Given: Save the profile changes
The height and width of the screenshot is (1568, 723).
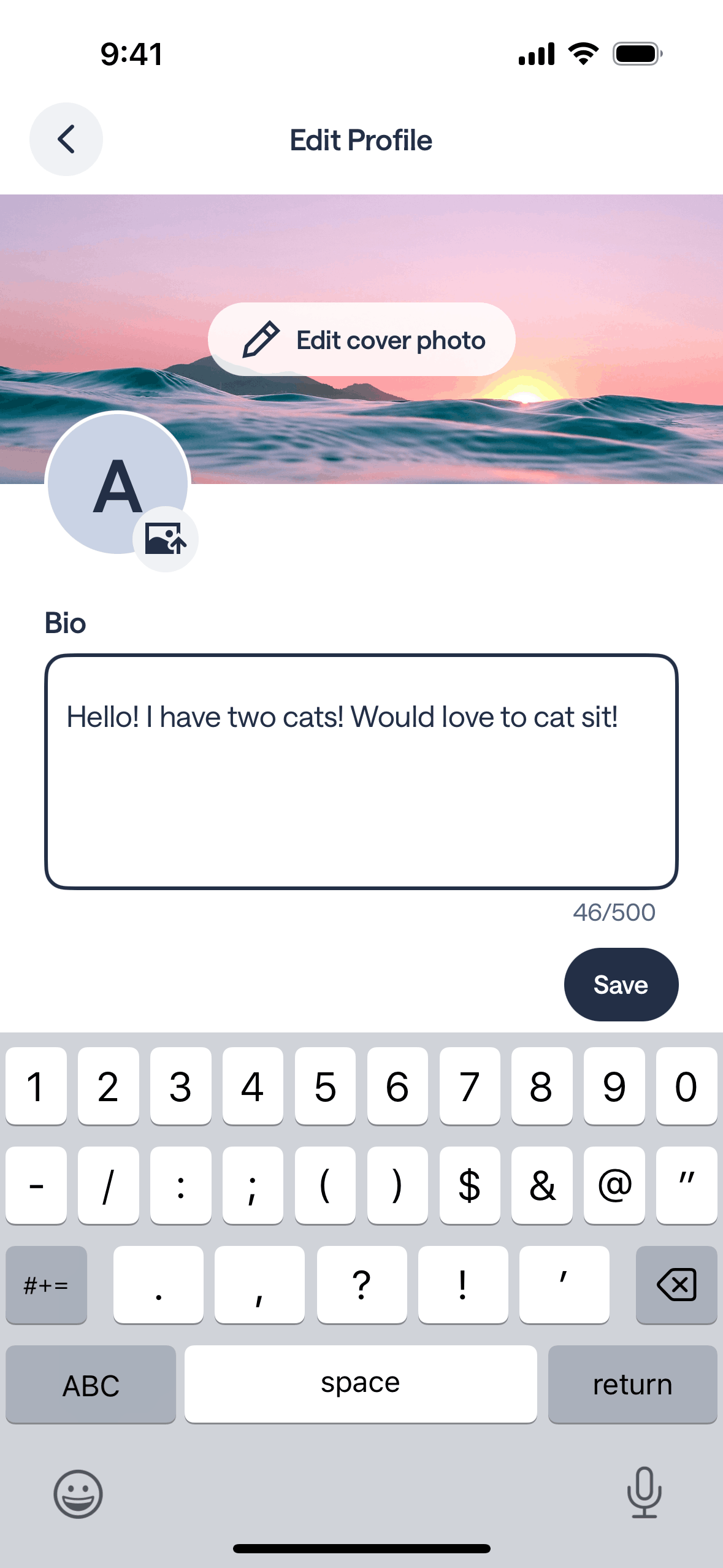Looking at the screenshot, I should (x=621, y=985).
